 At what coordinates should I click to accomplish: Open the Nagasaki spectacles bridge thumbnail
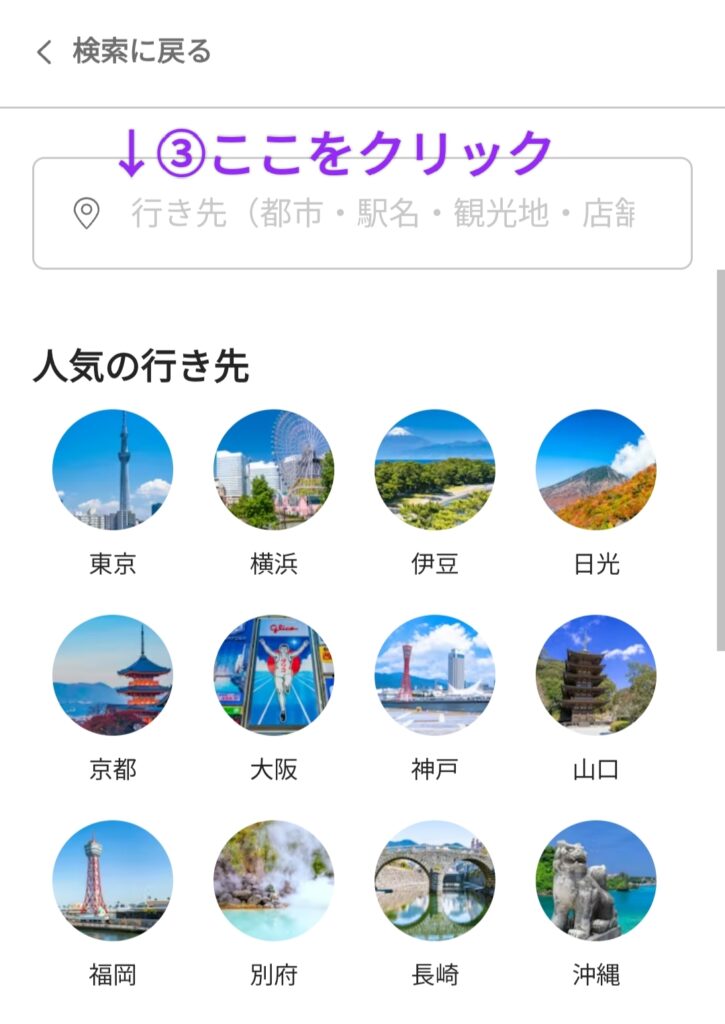coord(434,880)
